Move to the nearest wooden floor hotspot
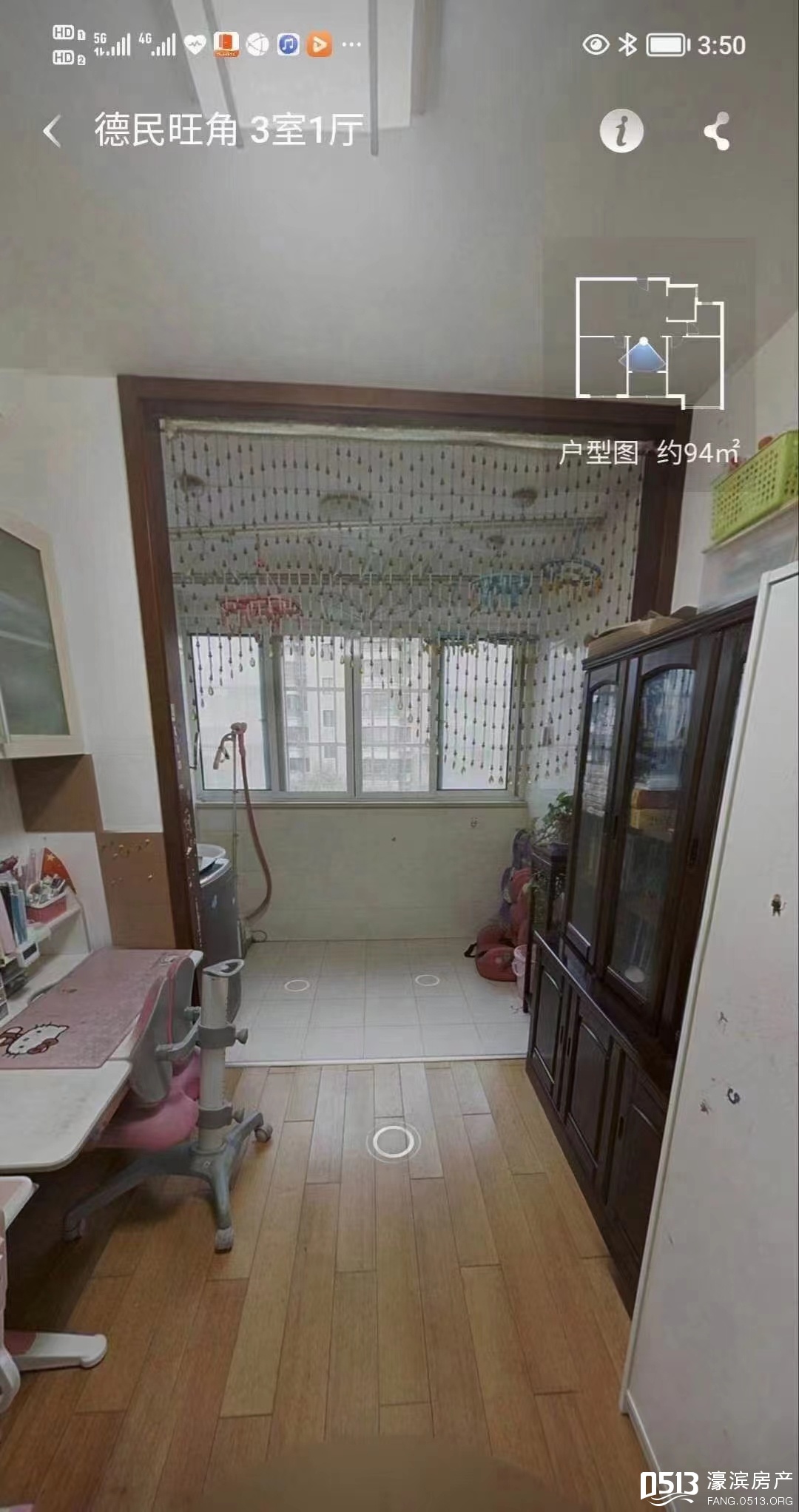 pos(393,1141)
